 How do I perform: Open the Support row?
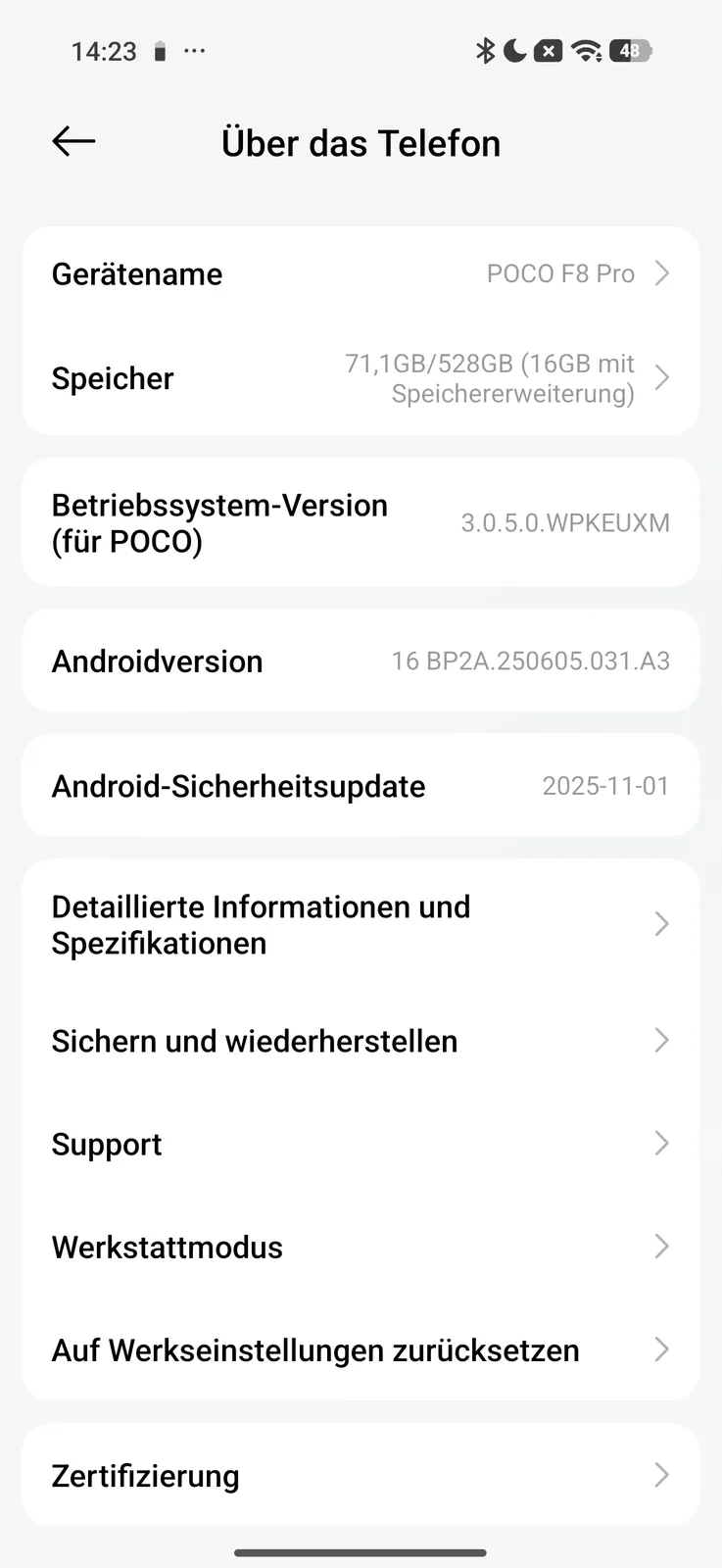(361, 1145)
